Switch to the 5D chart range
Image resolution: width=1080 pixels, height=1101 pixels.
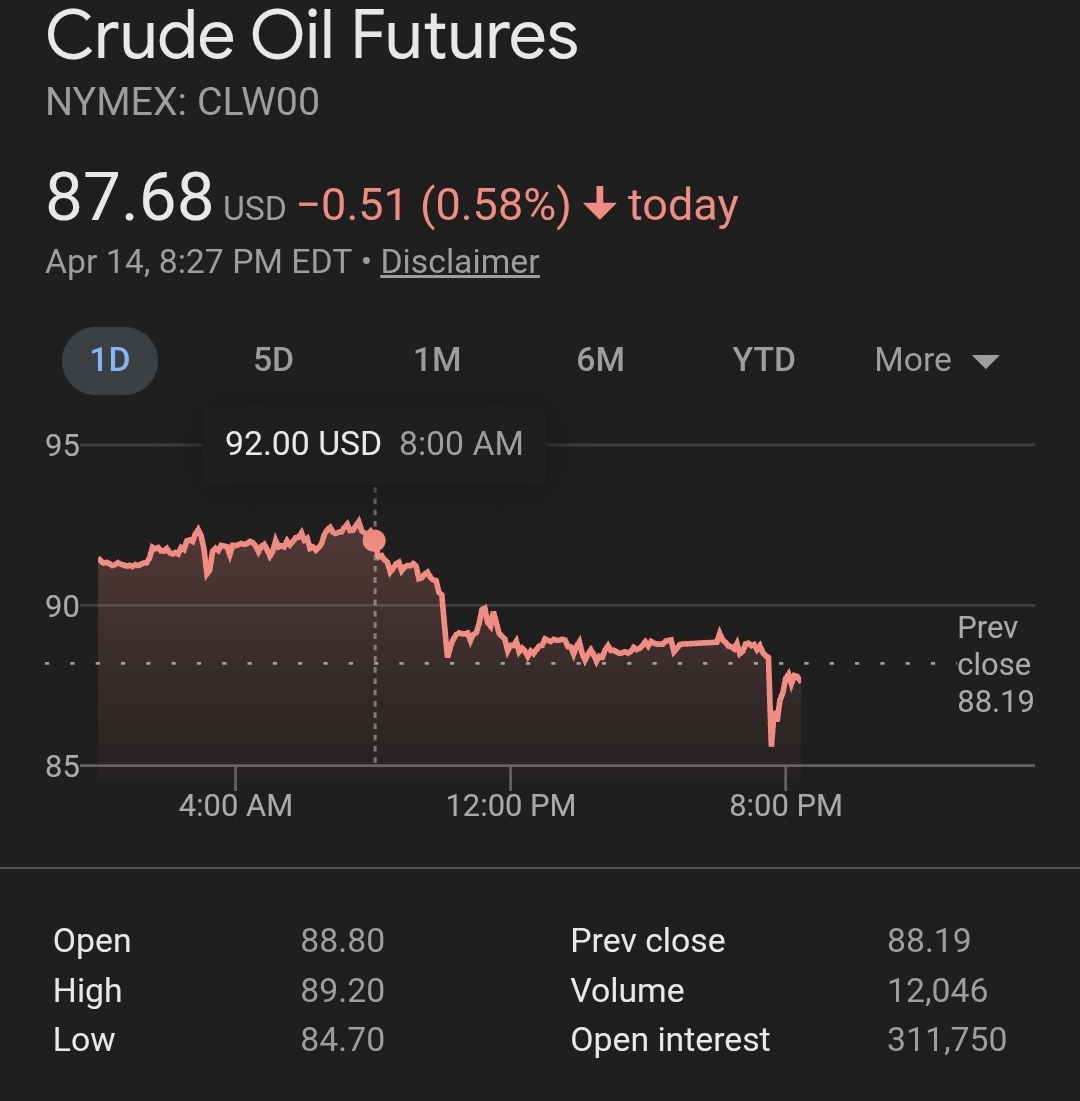[273, 360]
